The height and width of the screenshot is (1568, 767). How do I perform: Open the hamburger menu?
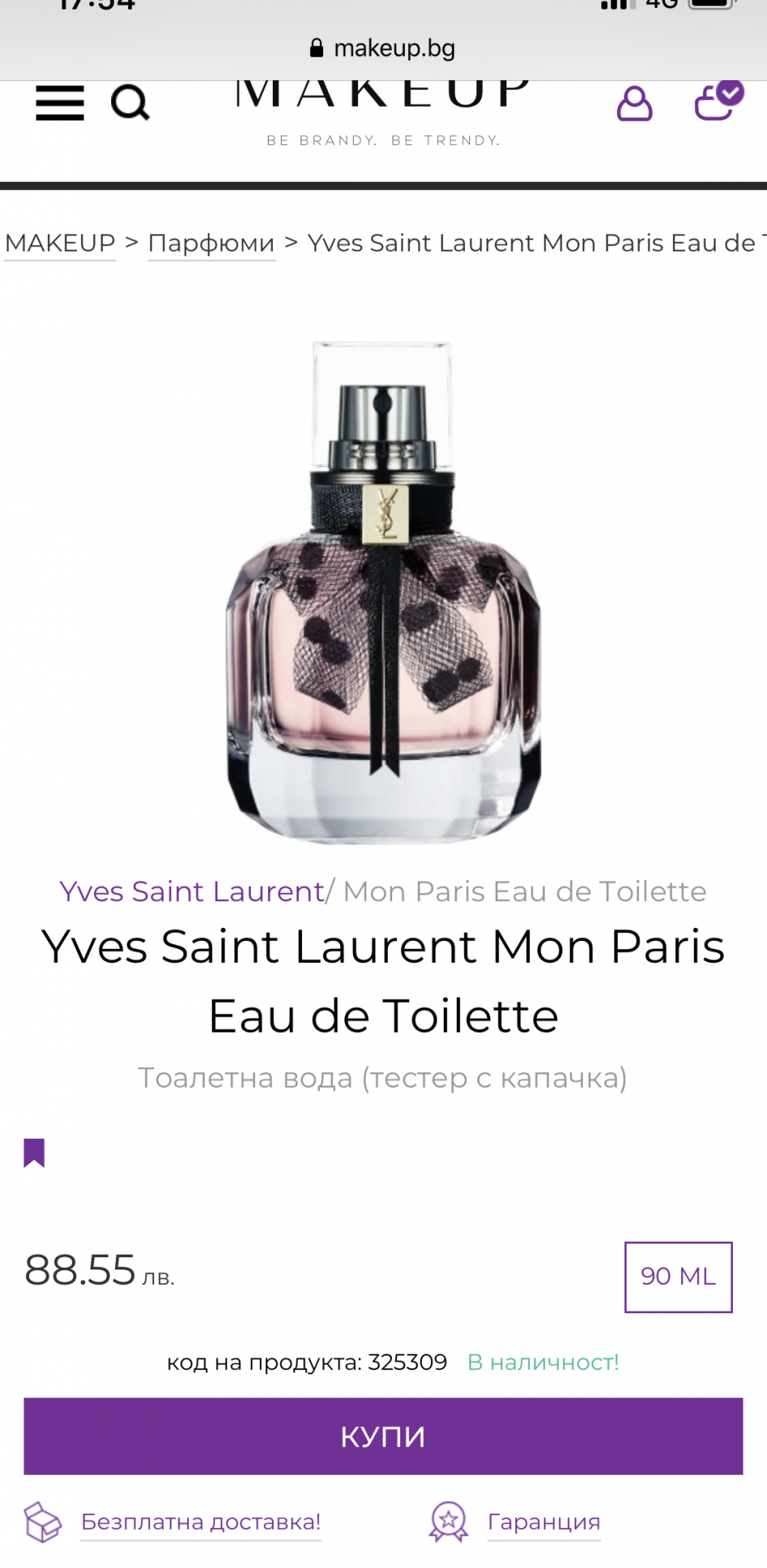[x=60, y=104]
